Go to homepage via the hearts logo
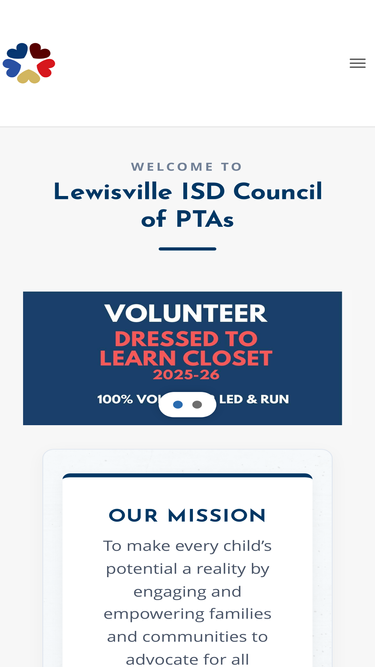Image resolution: width=375 pixels, height=667 pixels. [x=29, y=63]
